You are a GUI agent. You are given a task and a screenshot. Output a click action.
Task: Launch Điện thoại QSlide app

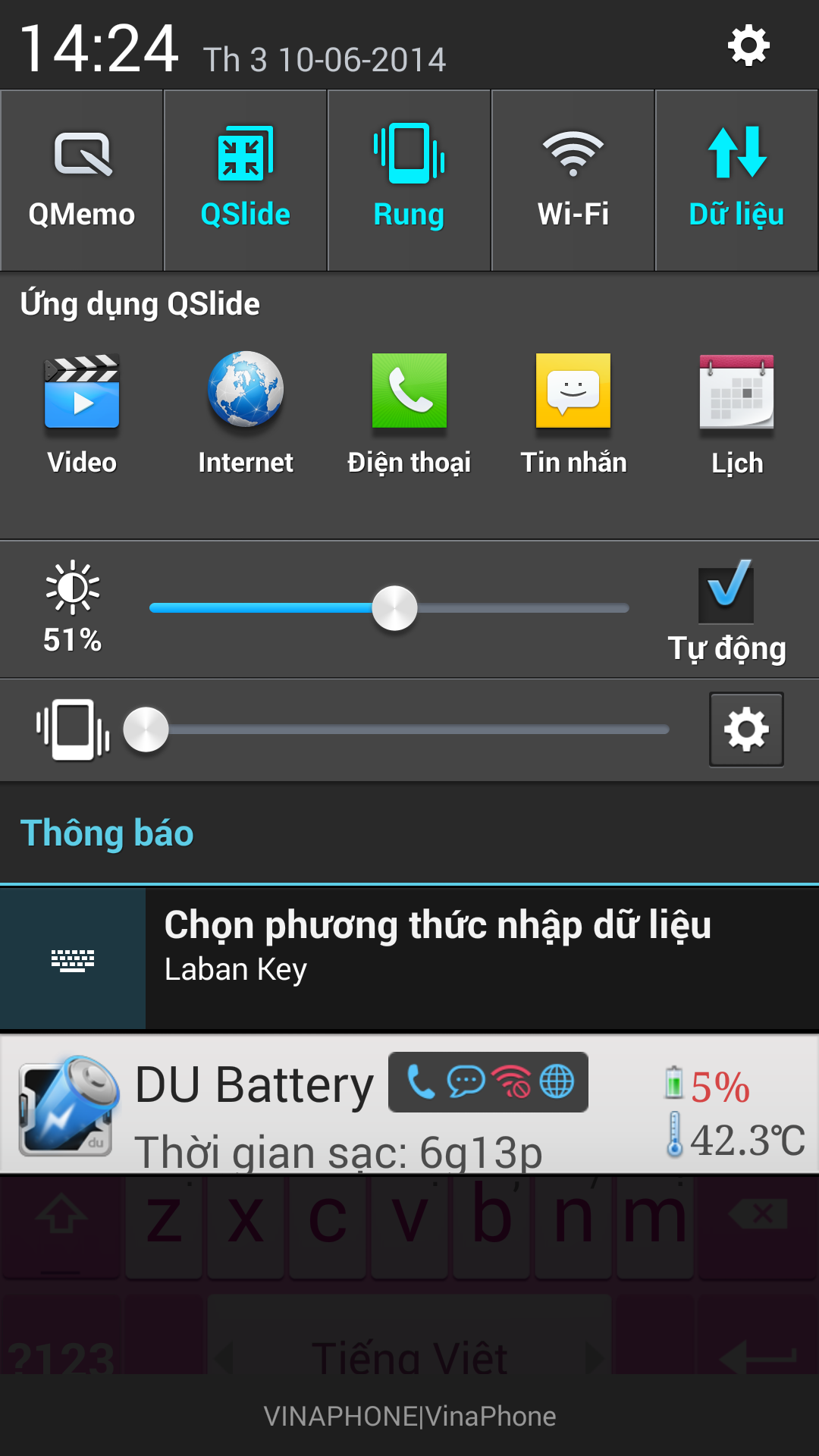[x=409, y=413]
